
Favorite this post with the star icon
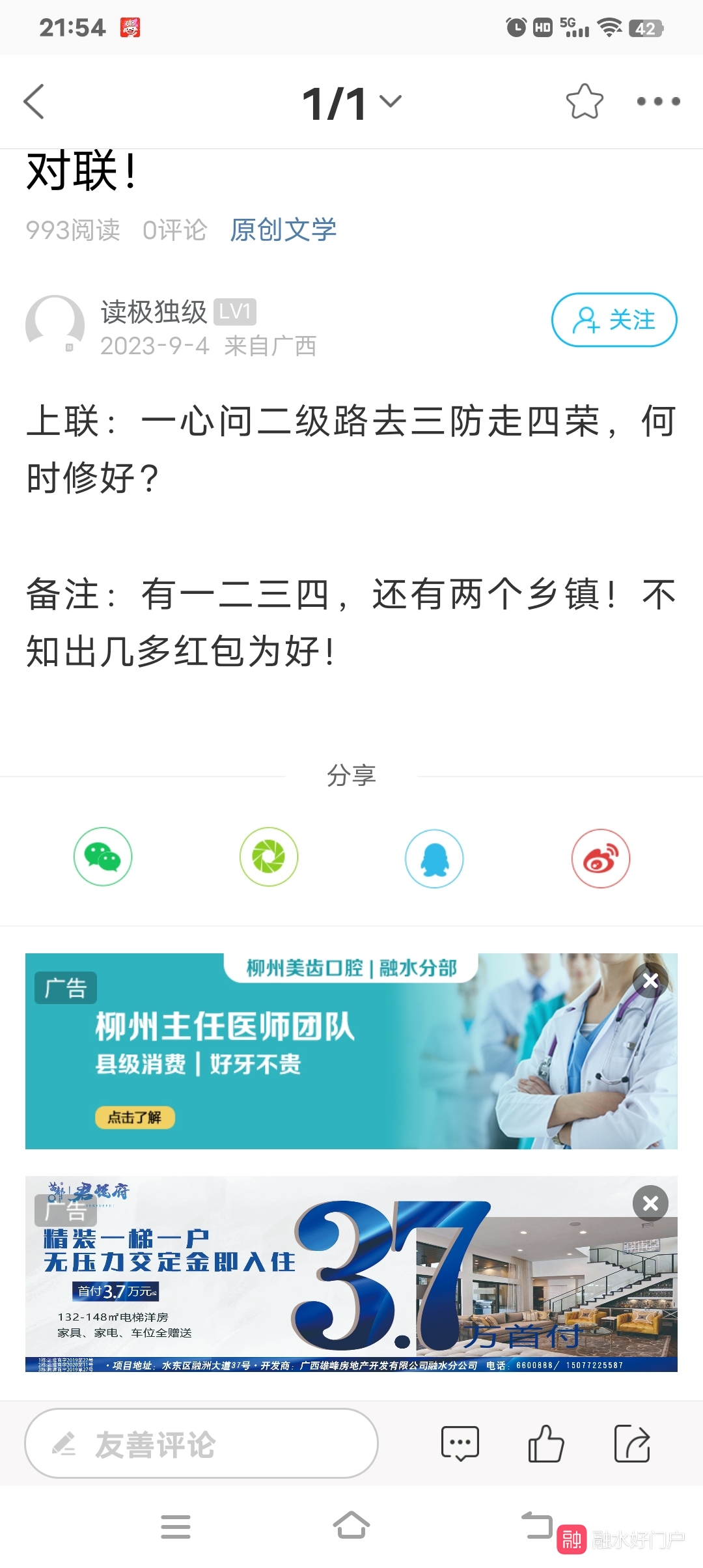coord(584,102)
